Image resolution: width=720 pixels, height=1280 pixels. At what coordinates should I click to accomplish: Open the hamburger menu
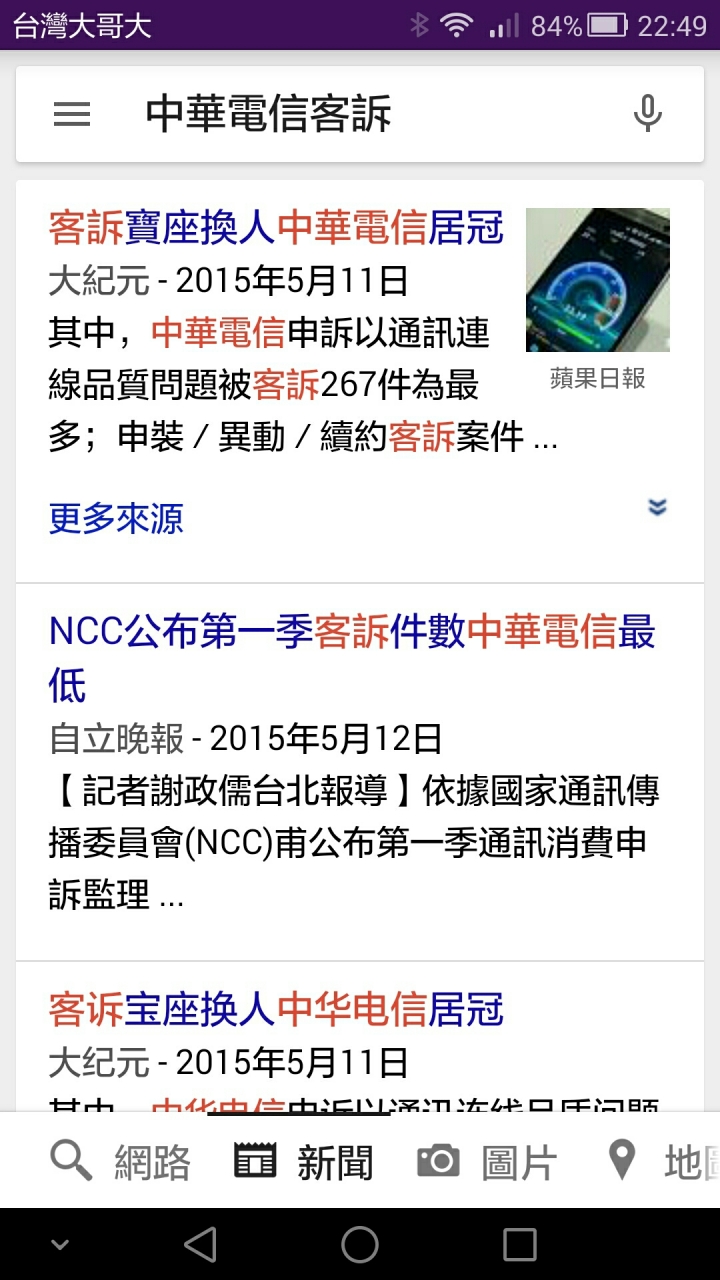72,114
